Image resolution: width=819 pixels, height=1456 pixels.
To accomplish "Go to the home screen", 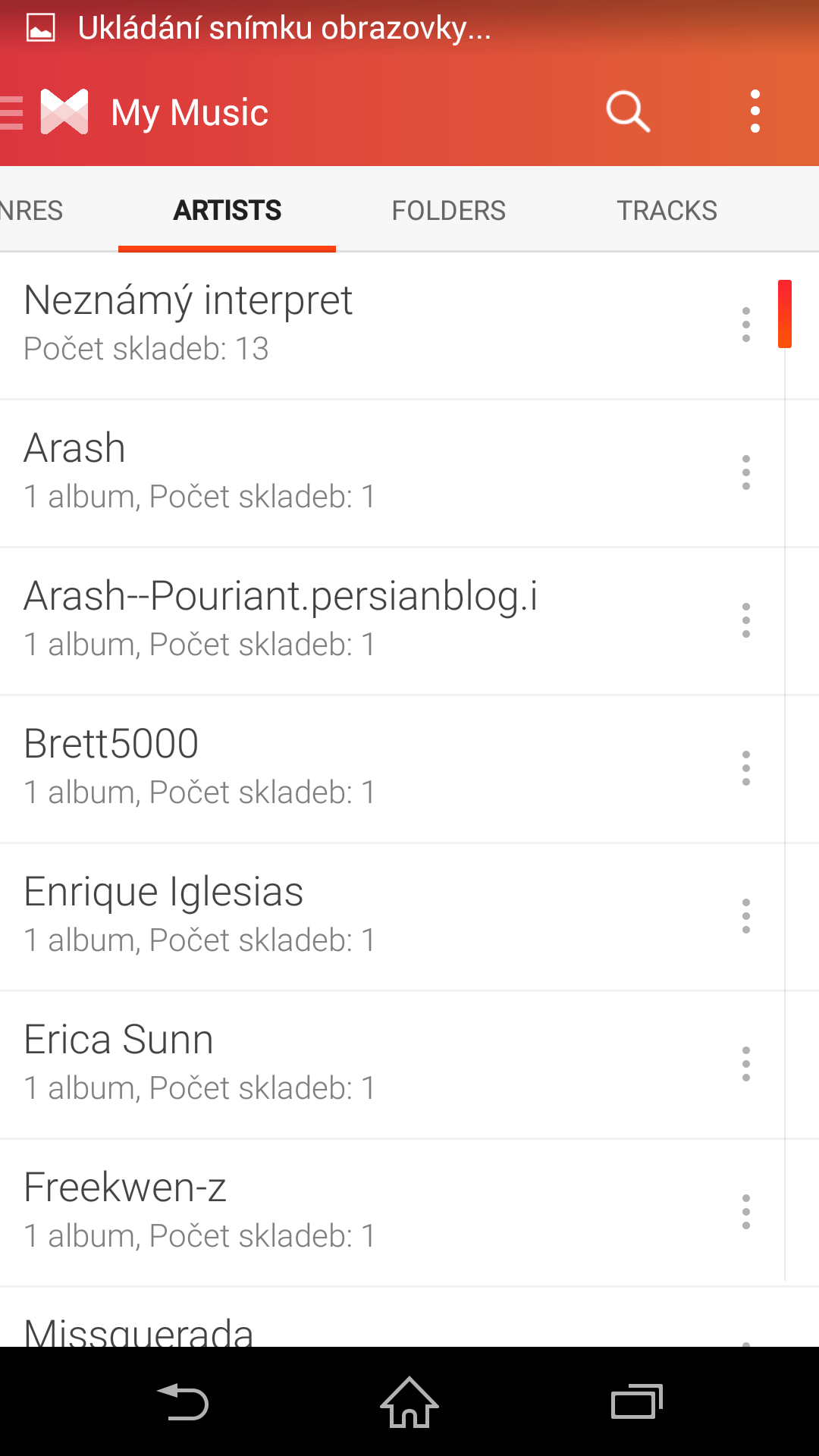I will (x=409, y=1401).
